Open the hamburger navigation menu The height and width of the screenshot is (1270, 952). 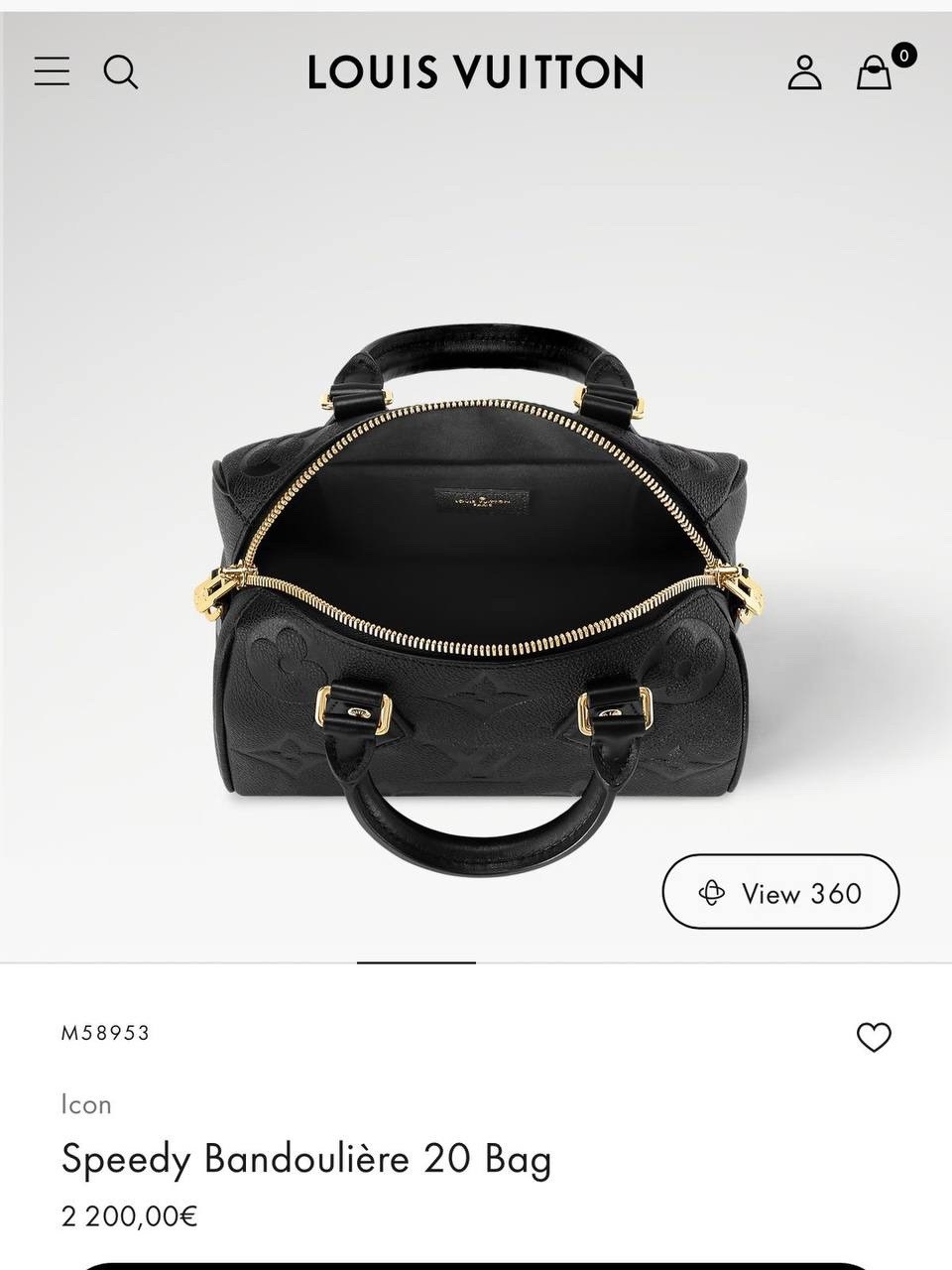51,72
